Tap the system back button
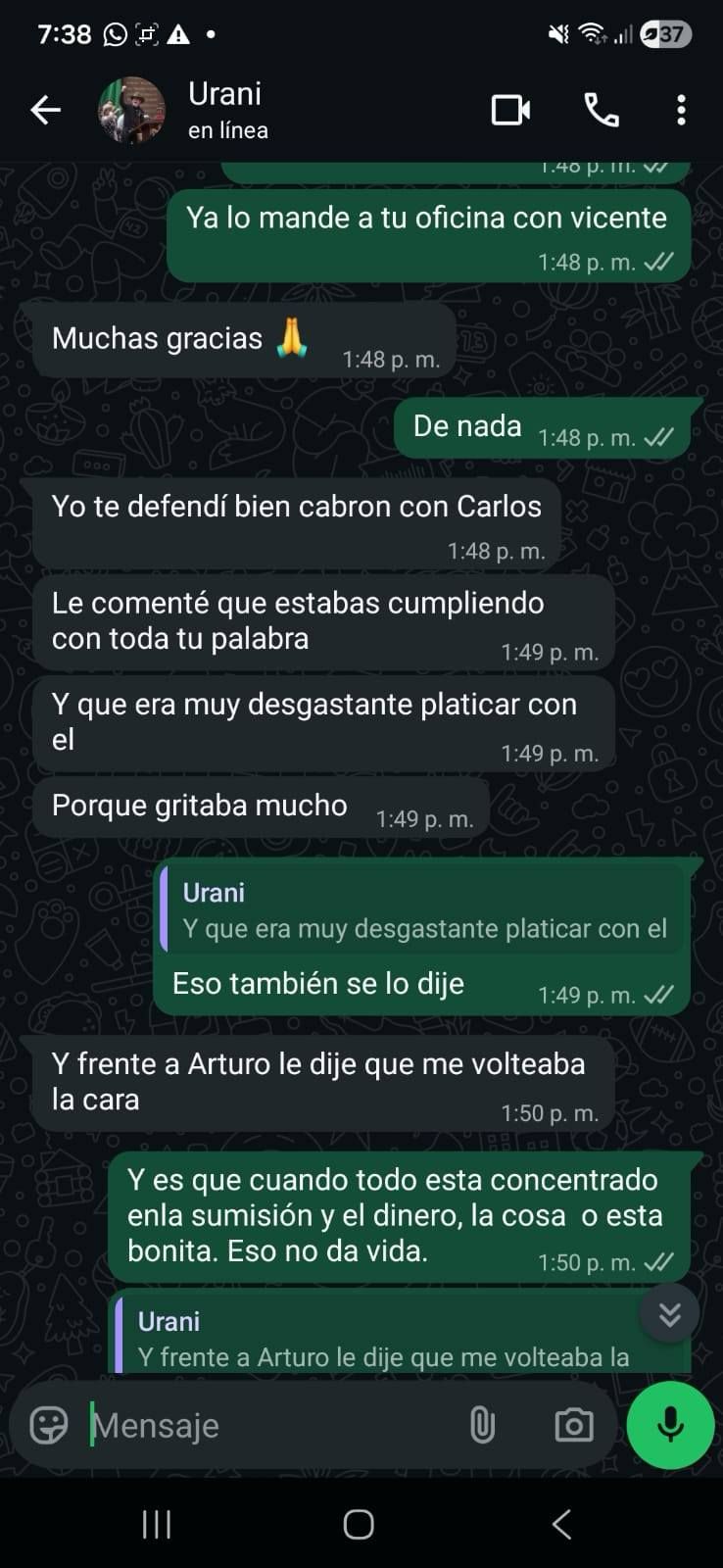The height and width of the screenshot is (1568, 723). [561, 1524]
